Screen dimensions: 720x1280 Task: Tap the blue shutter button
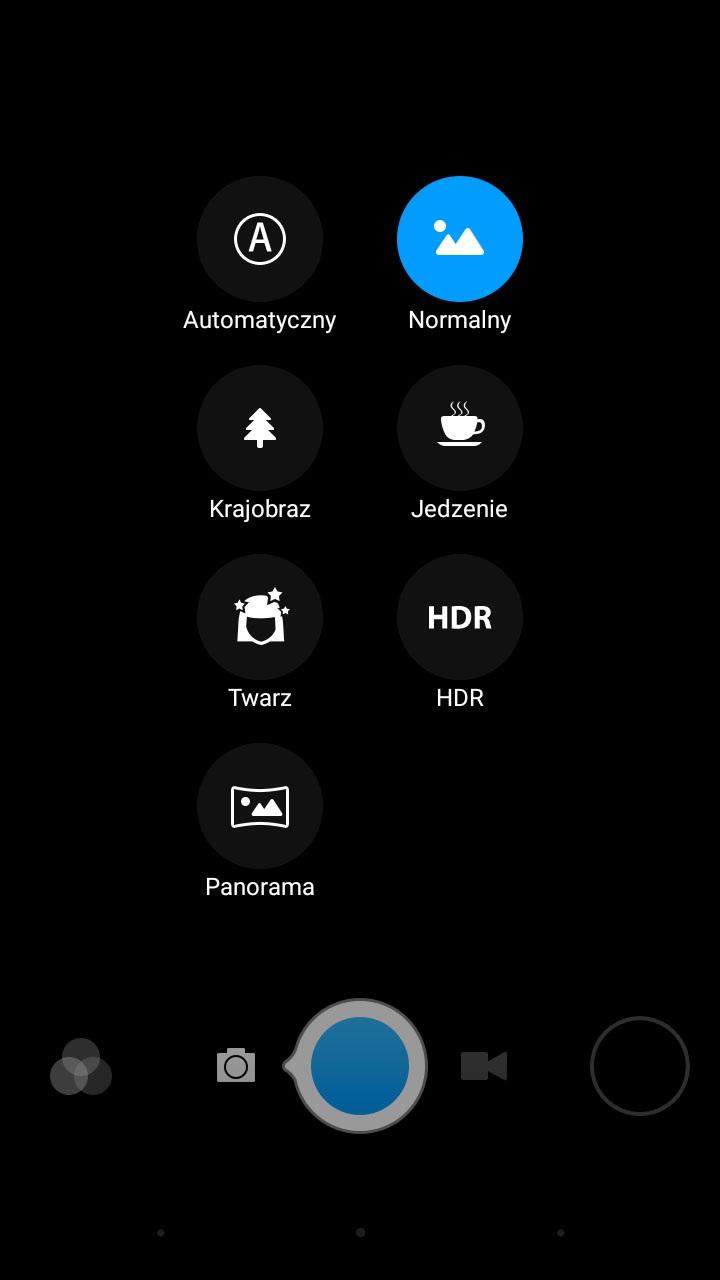tap(360, 1066)
